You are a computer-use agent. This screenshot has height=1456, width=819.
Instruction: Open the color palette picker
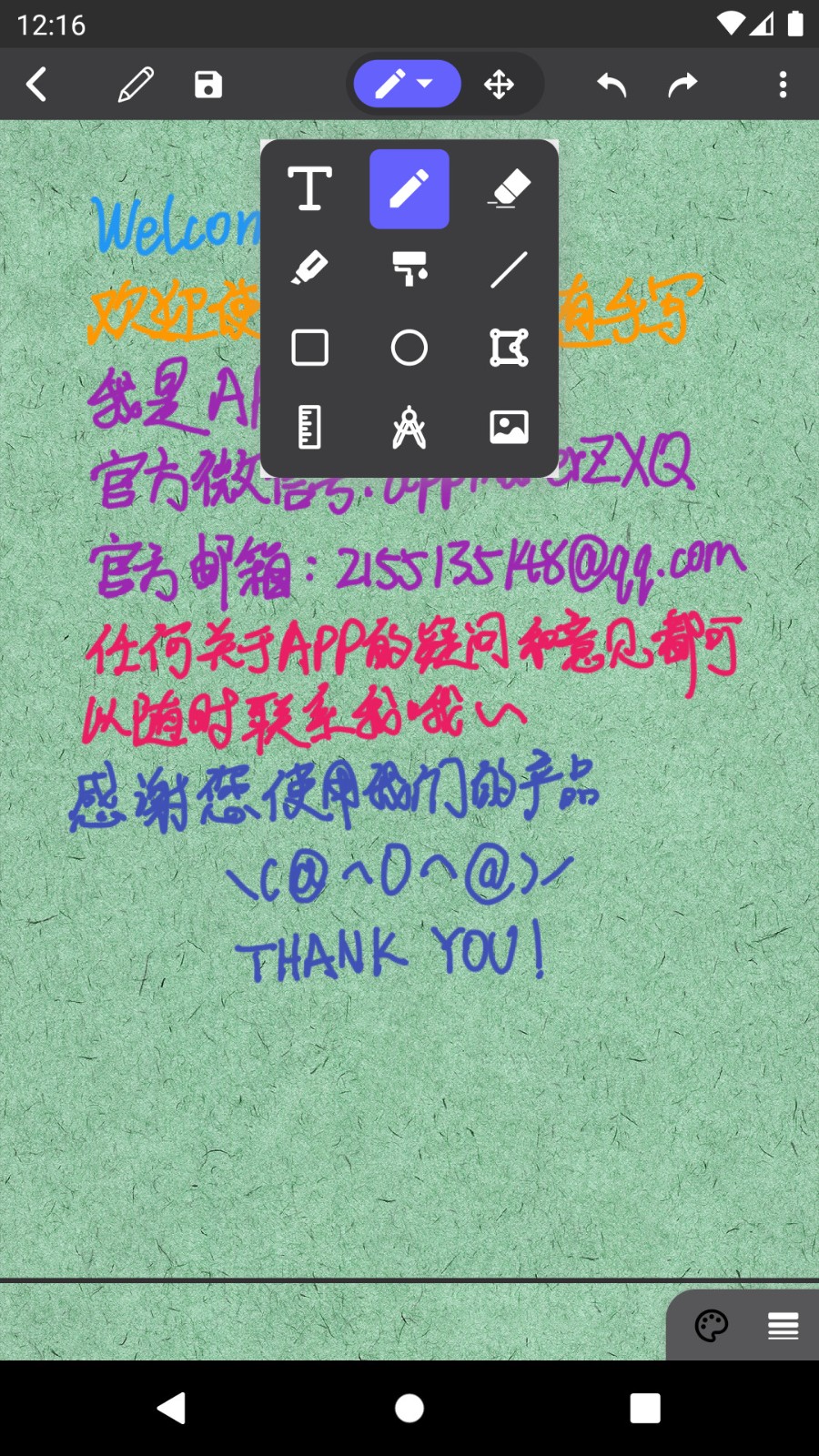coord(711,1326)
